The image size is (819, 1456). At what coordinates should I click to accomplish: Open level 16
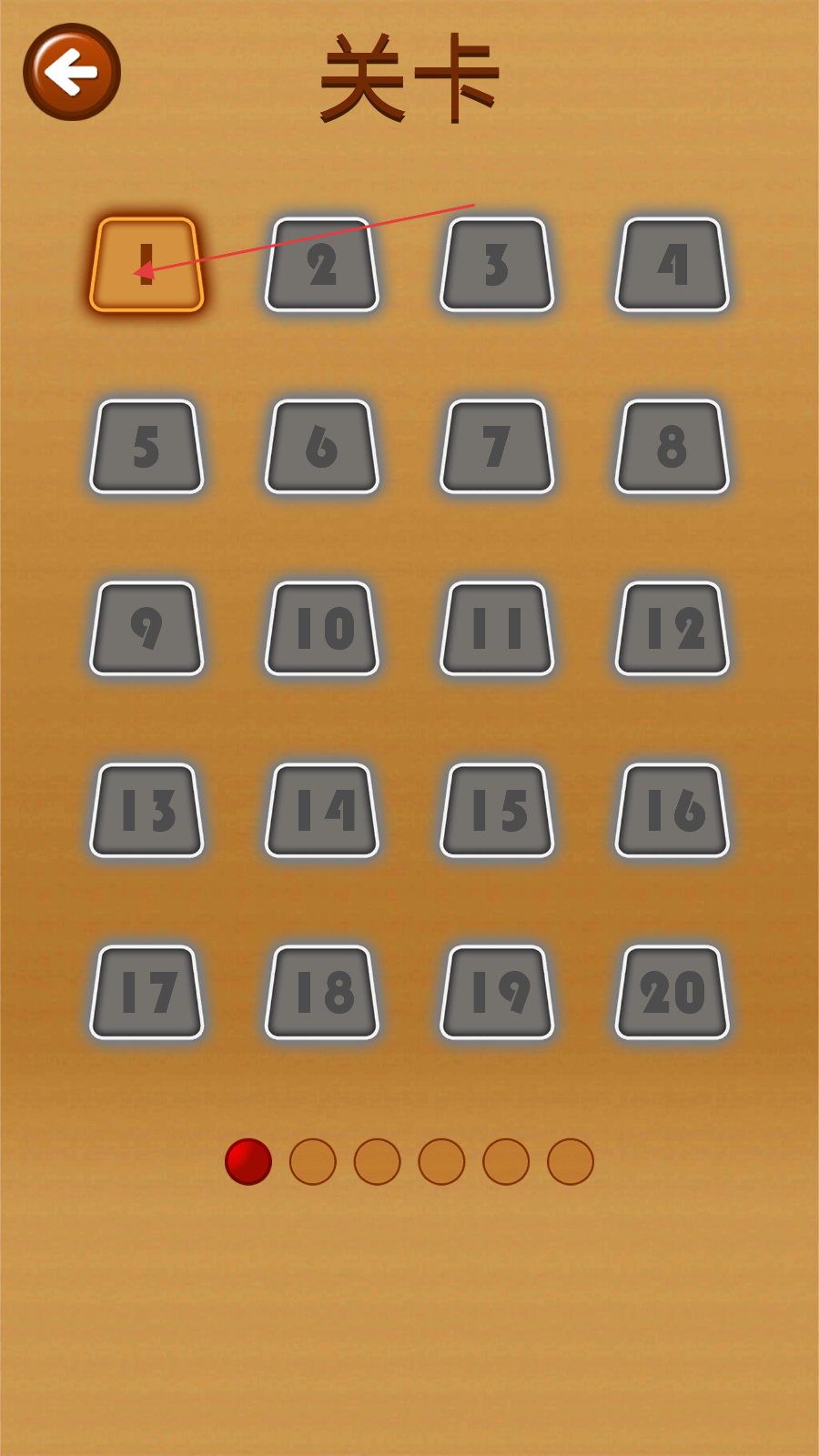click(x=672, y=811)
